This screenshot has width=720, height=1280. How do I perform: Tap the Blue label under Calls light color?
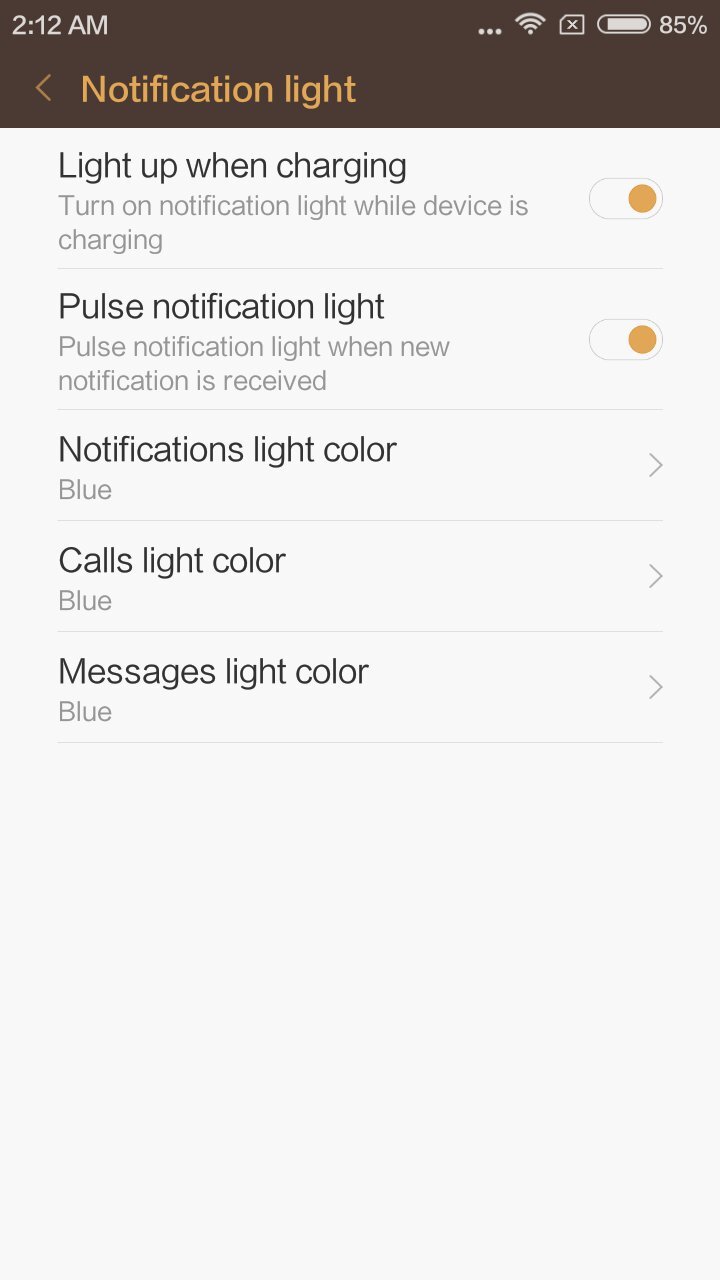pos(84,600)
